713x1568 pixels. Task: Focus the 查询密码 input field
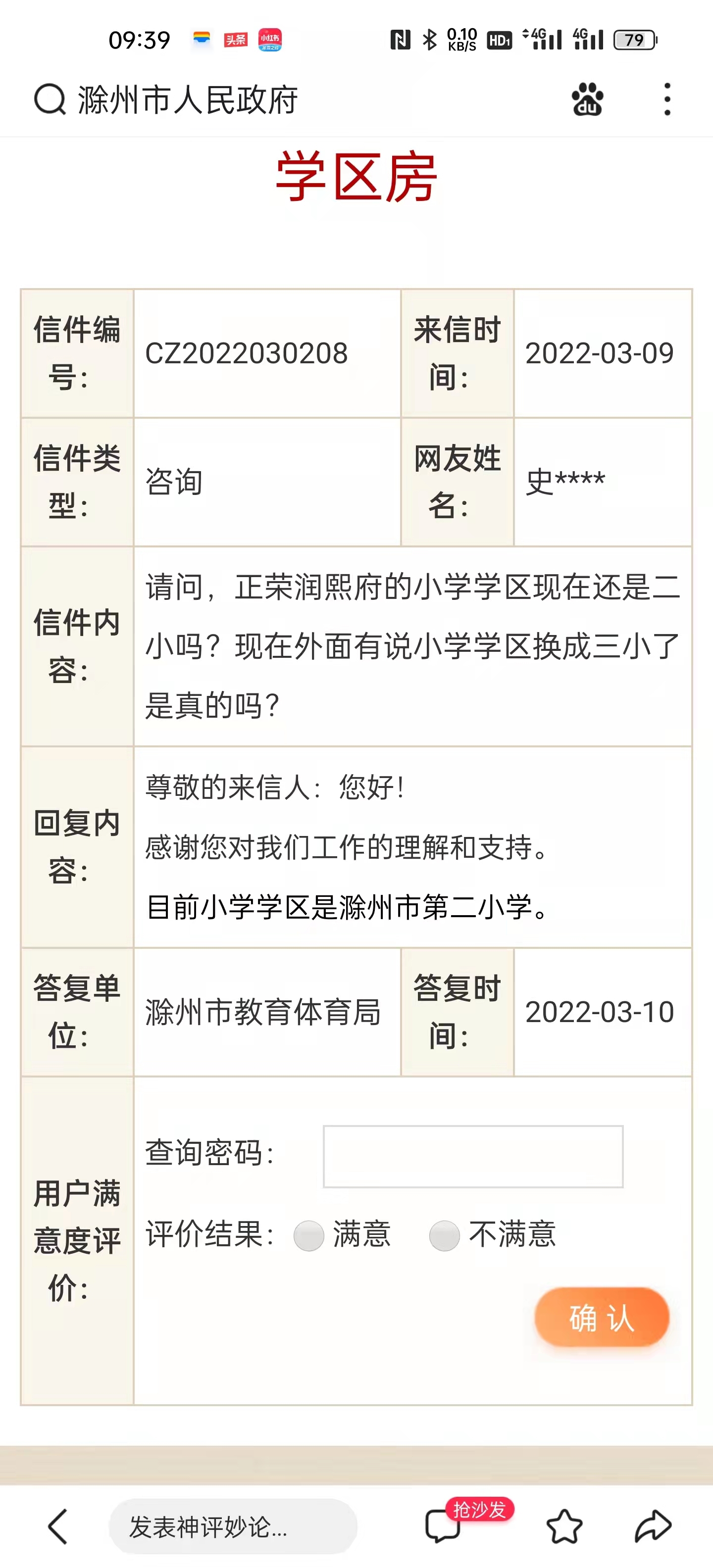pyautogui.click(x=473, y=1157)
